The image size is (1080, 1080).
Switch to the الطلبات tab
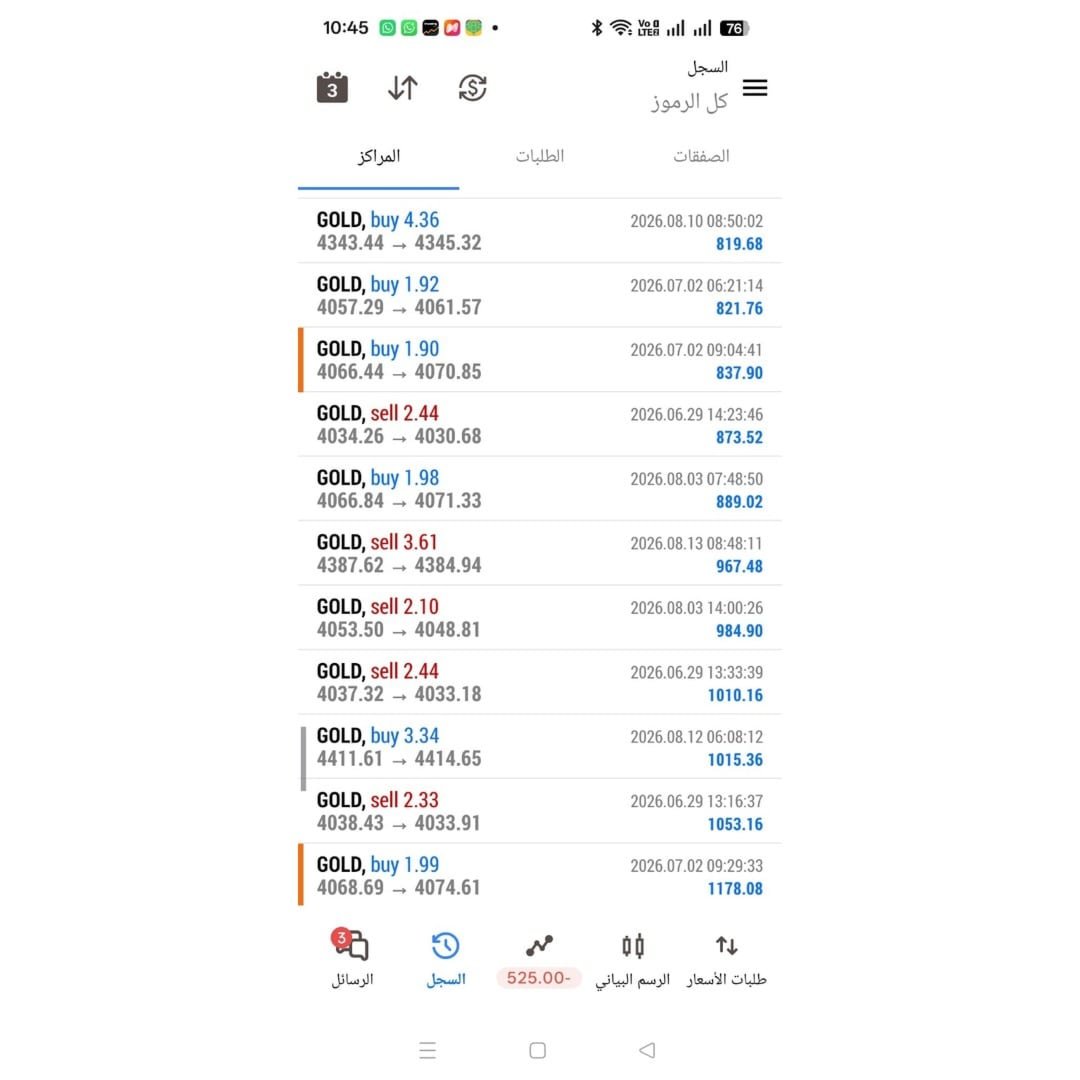[540, 156]
